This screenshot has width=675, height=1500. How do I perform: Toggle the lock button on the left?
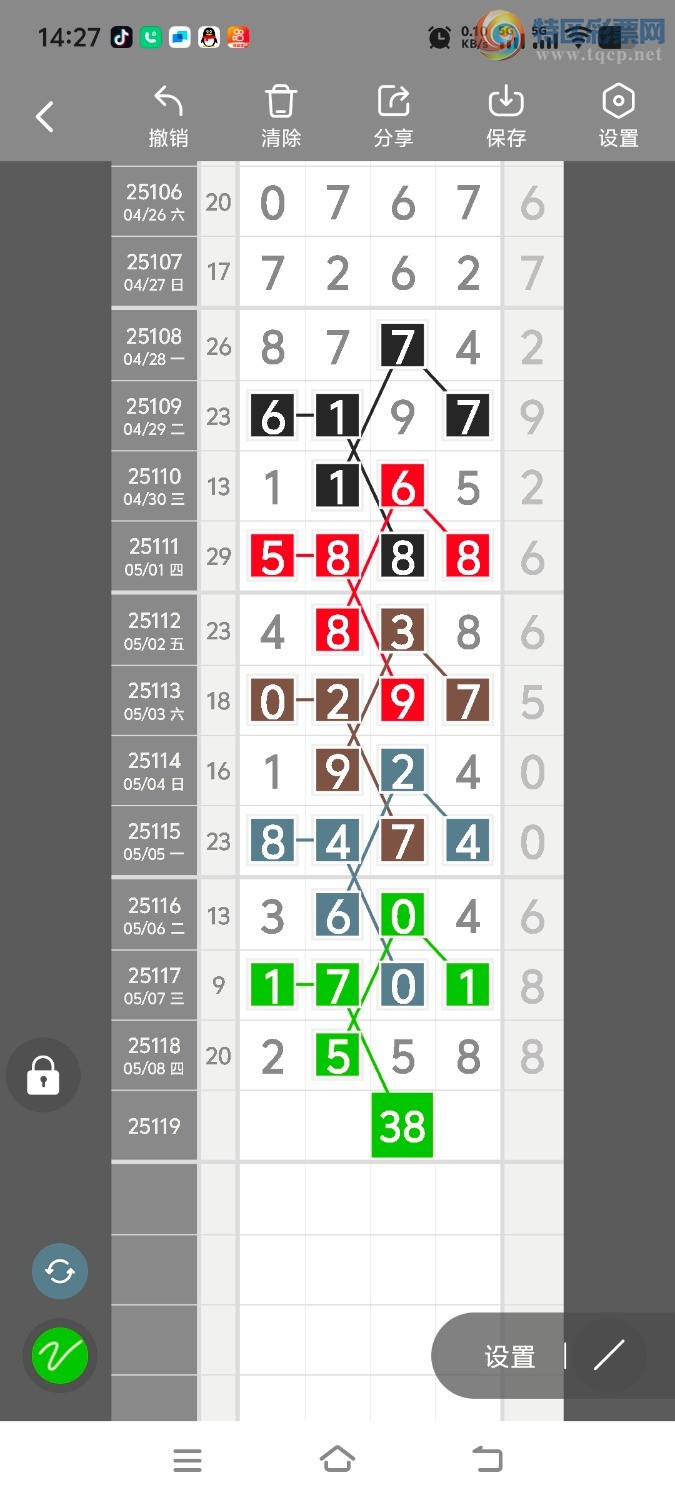tap(43, 1076)
